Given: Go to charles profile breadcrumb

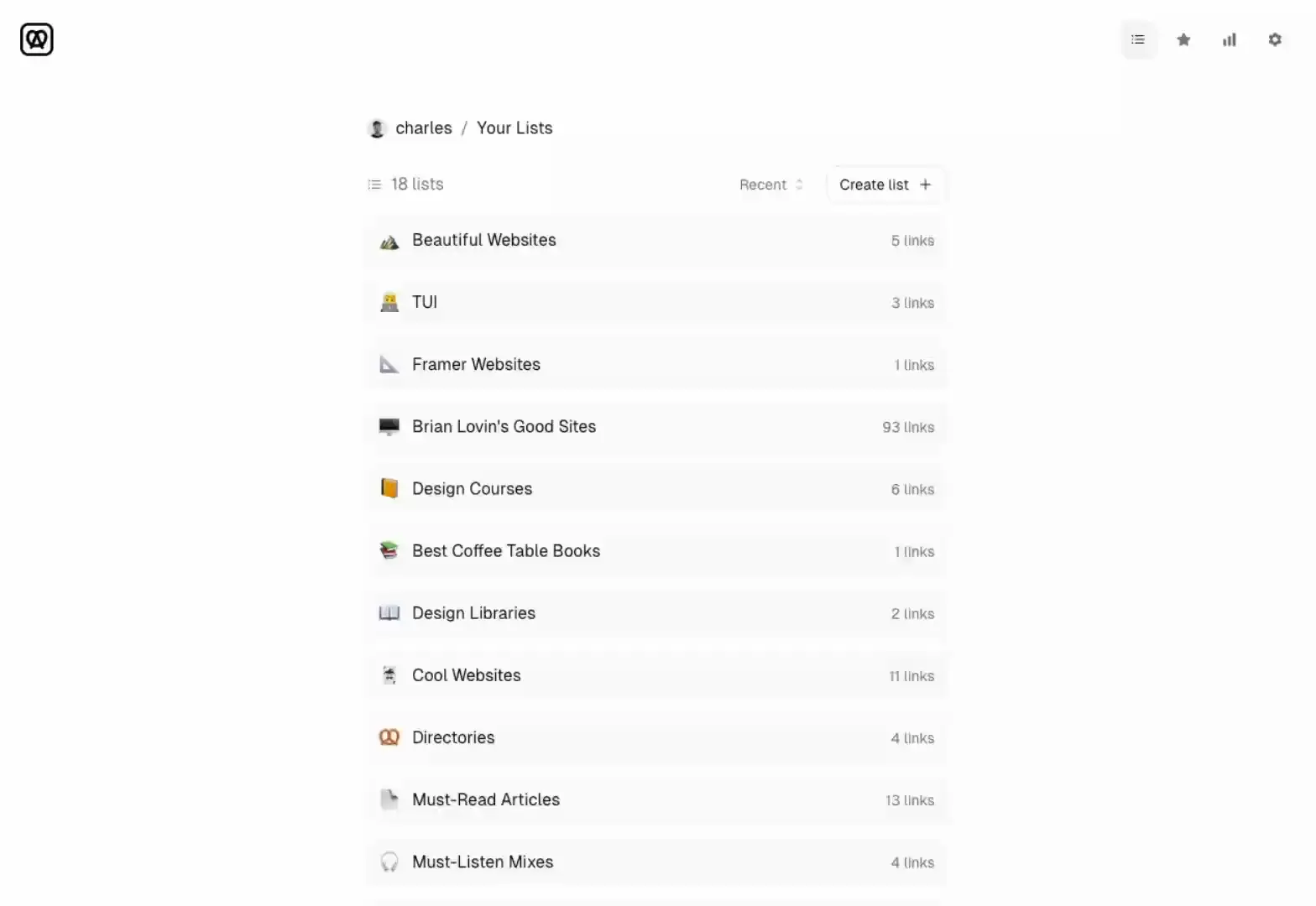Looking at the screenshot, I should tap(422, 128).
